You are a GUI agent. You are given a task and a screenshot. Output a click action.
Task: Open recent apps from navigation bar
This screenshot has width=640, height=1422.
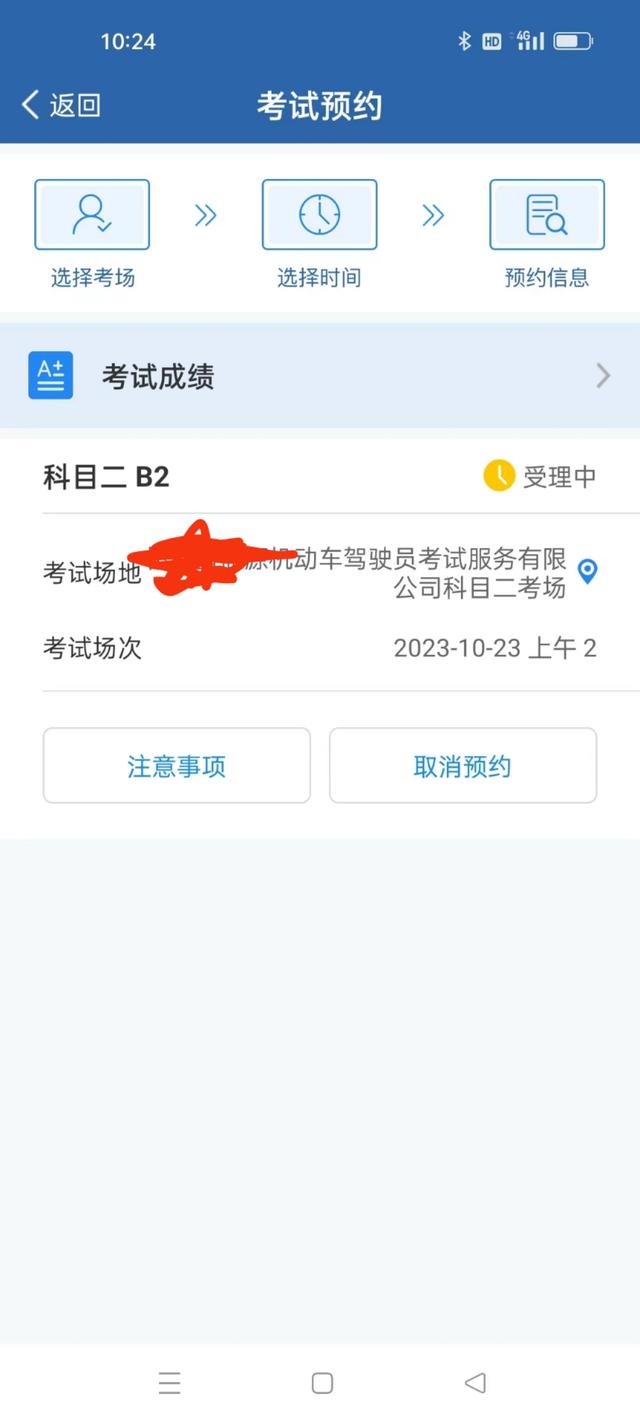click(x=169, y=1383)
